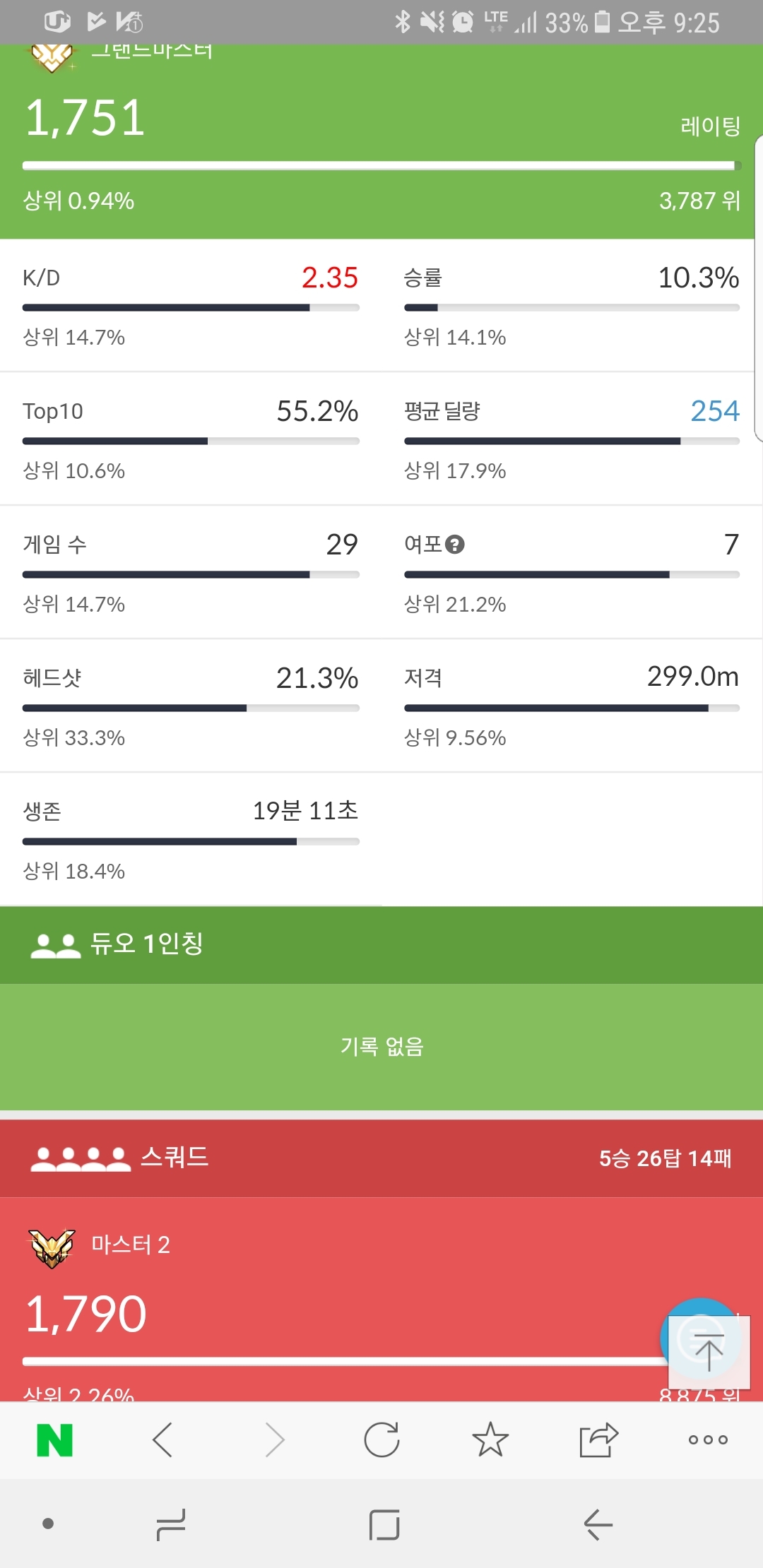
Task: Reload the current page
Action: 381,1440
